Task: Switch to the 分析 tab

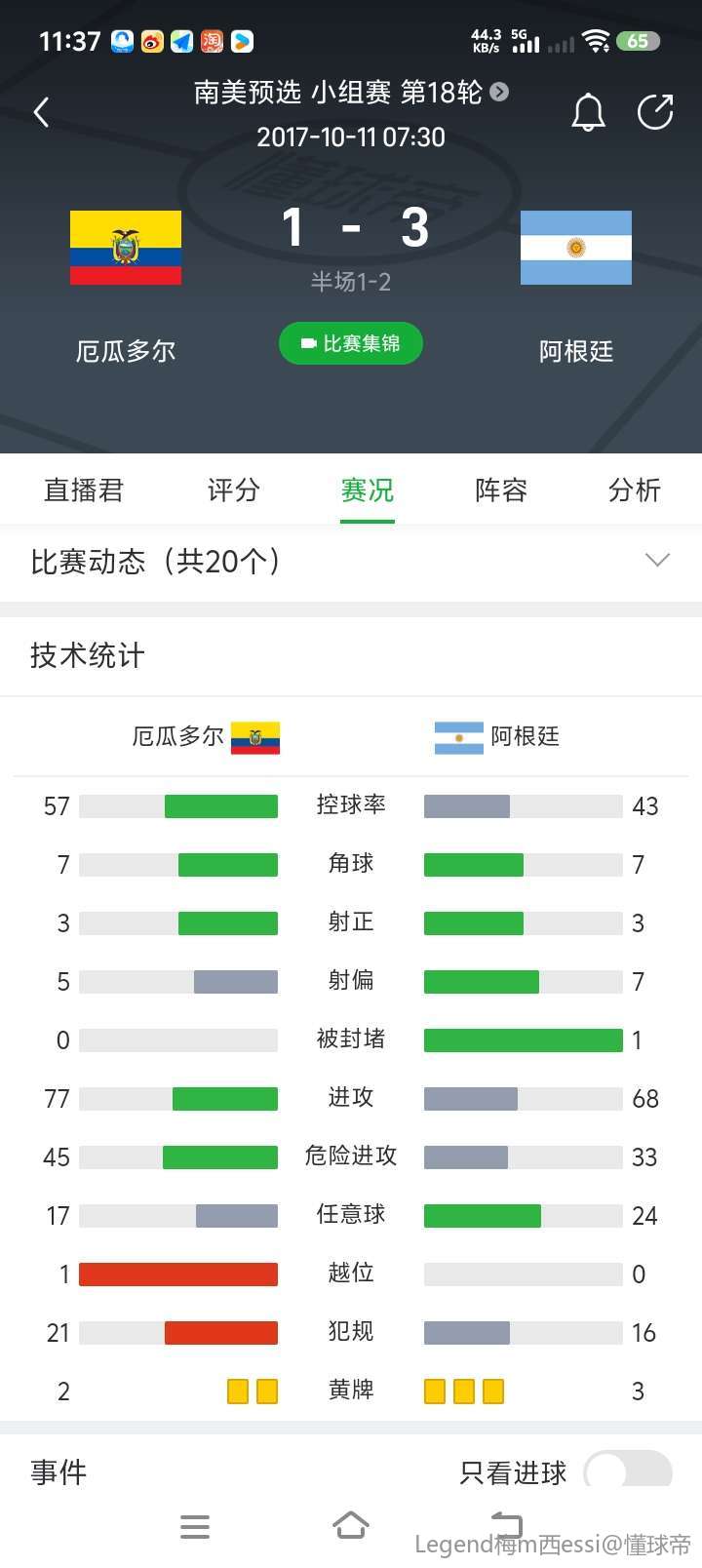Action: pos(635,490)
